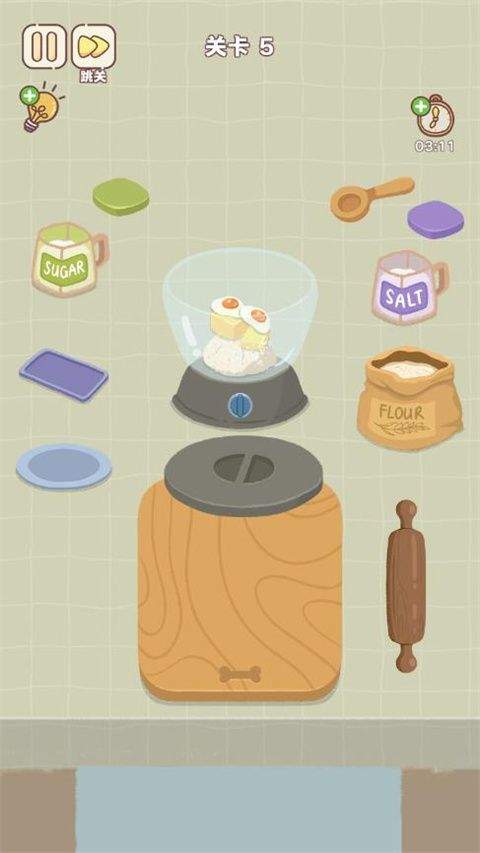
Task: Add extra time with the stopwatch
Action: tap(433, 116)
